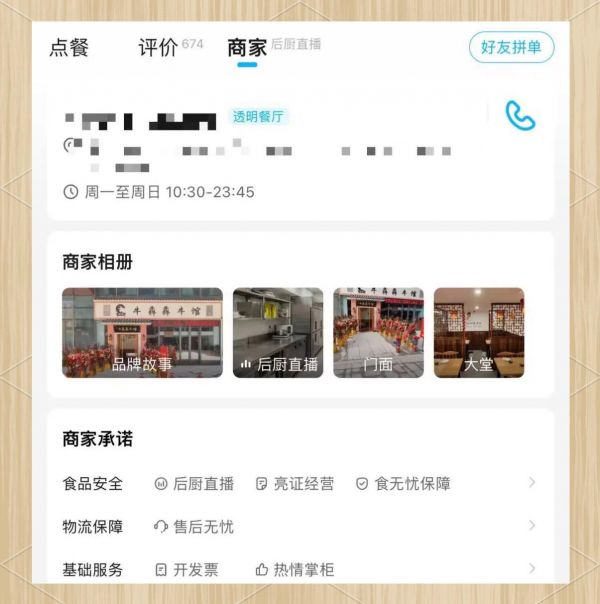Switch to the 评价 tab
This screenshot has height=604, width=600.
coord(158,48)
